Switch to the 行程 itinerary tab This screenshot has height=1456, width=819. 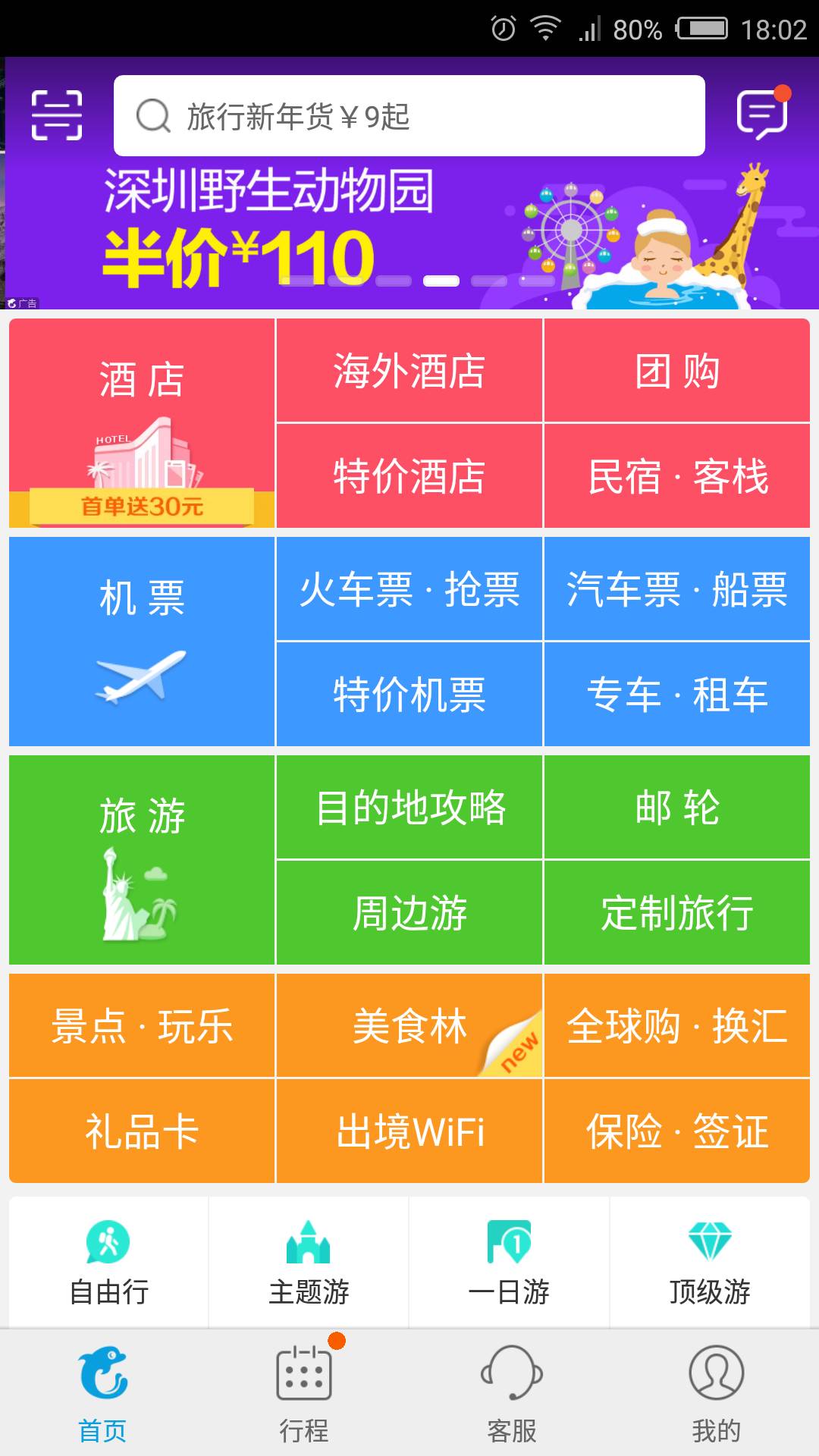coord(307,1399)
